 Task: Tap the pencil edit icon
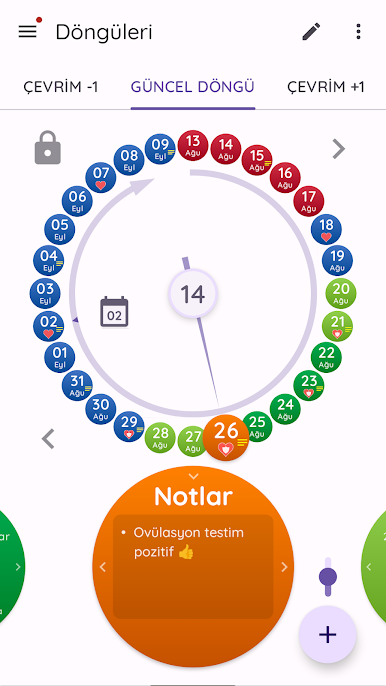pyautogui.click(x=311, y=32)
